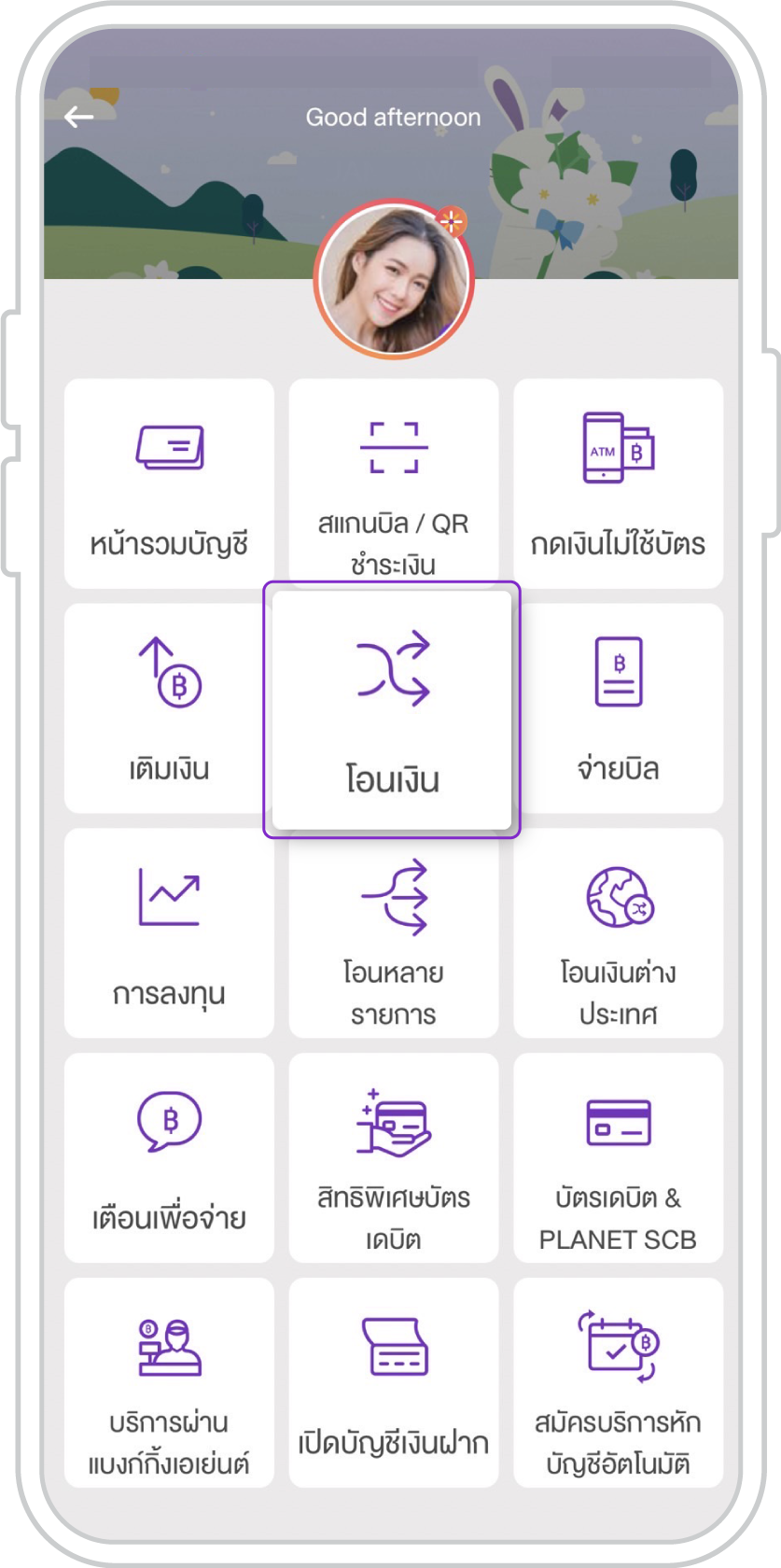Open หน้ารวมบัญชี account overview

coord(169,483)
